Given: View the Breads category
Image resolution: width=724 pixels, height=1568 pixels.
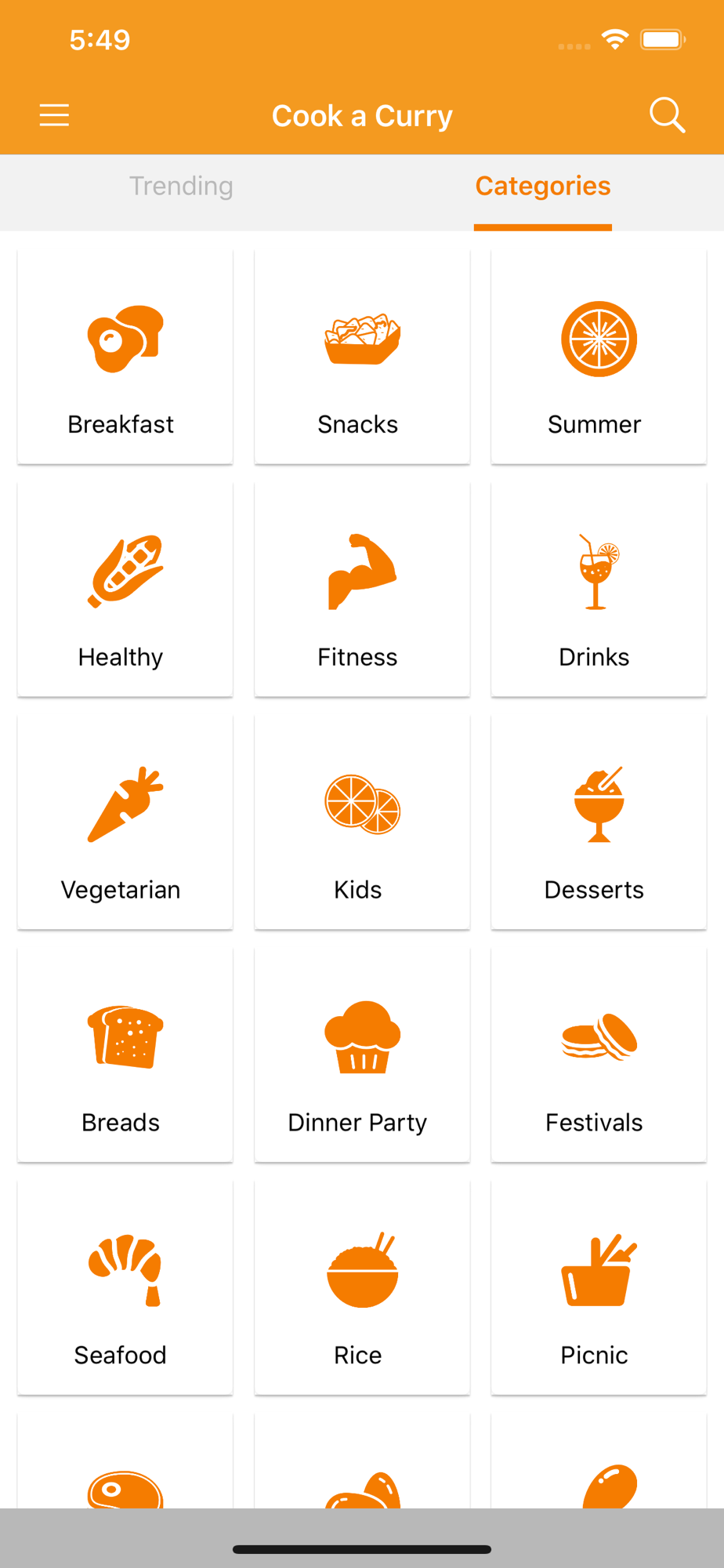Looking at the screenshot, I should pyautogui.click(x=125, y=1055).
